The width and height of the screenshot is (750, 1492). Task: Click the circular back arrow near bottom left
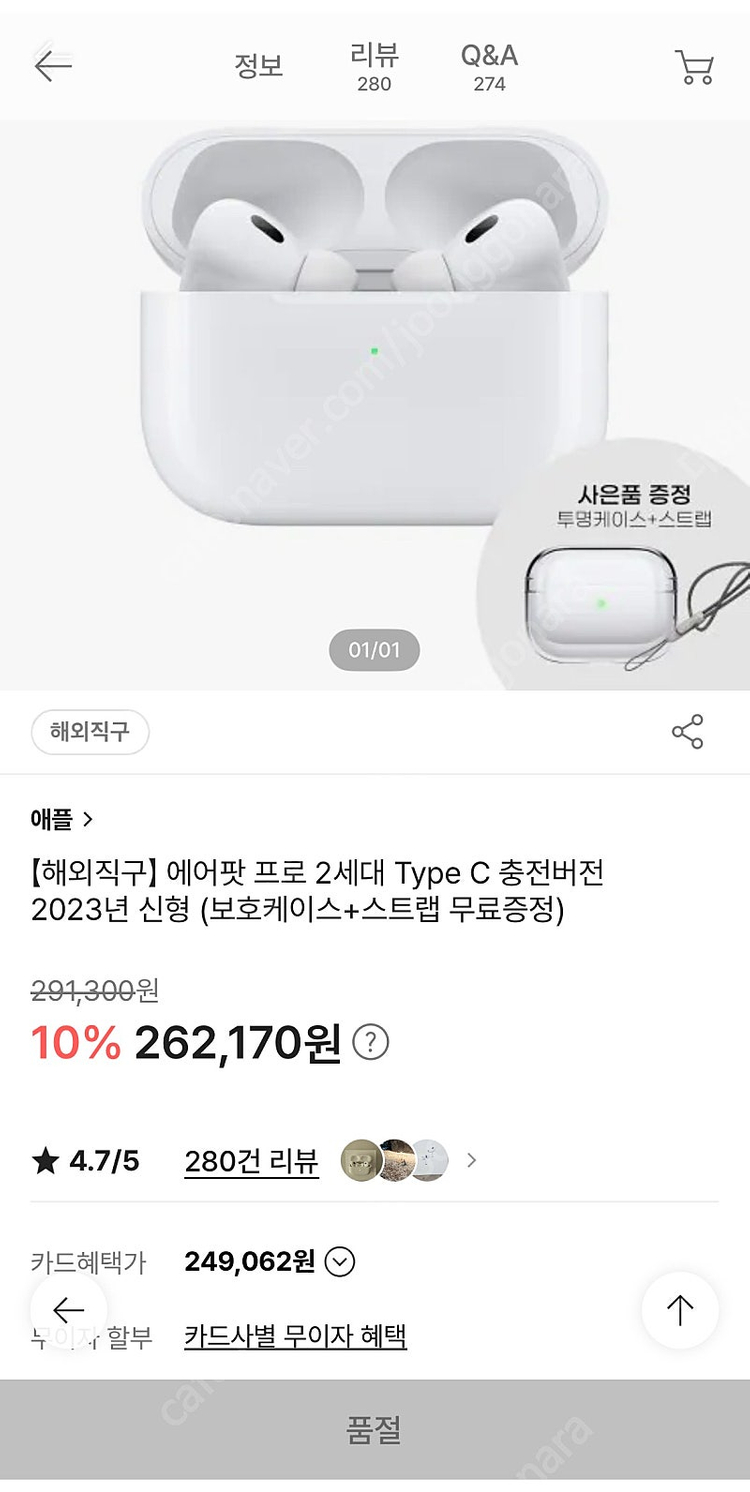(x=68, y=1309)
